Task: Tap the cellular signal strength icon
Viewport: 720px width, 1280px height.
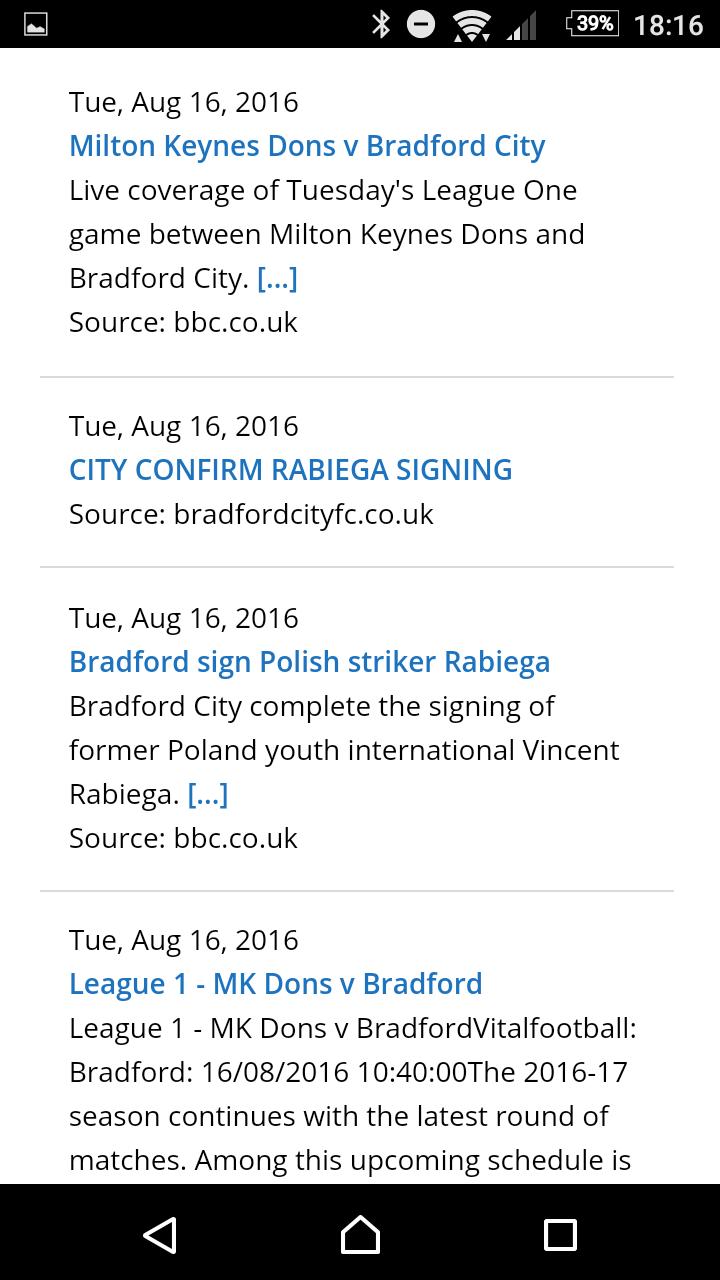Action: click(522, 25)
